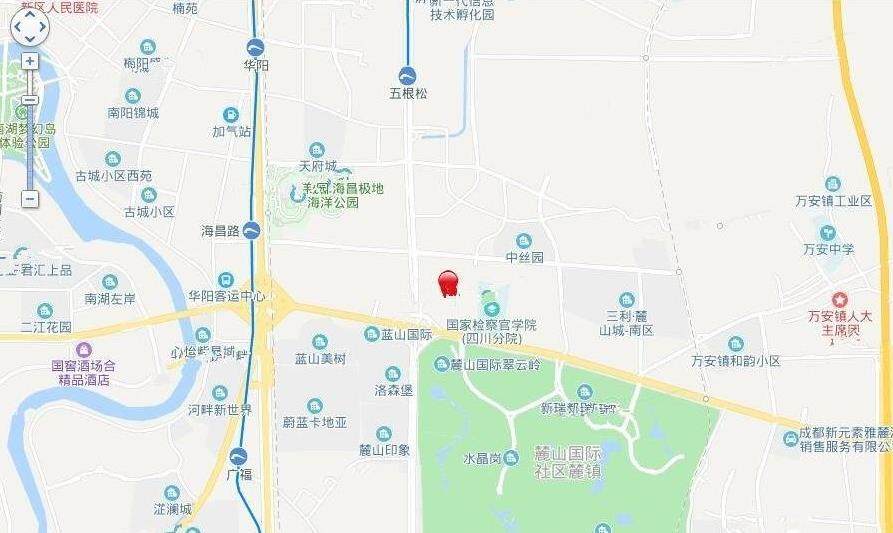Select the 华阳 metro station
The width and height of the screenshot is (893, 533).
tap(255, 47)
